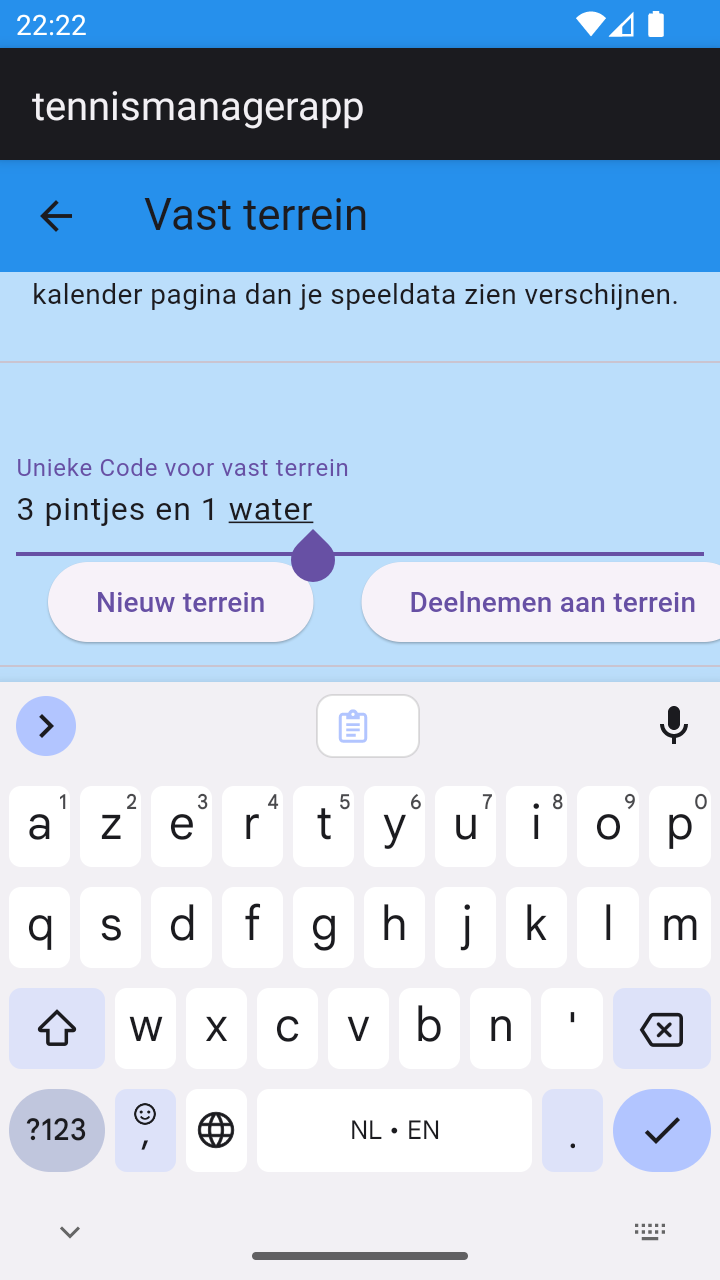720x1280 pixels.
Task: Hide the keyboard with the down chevron
Action: coord(70,1232)
